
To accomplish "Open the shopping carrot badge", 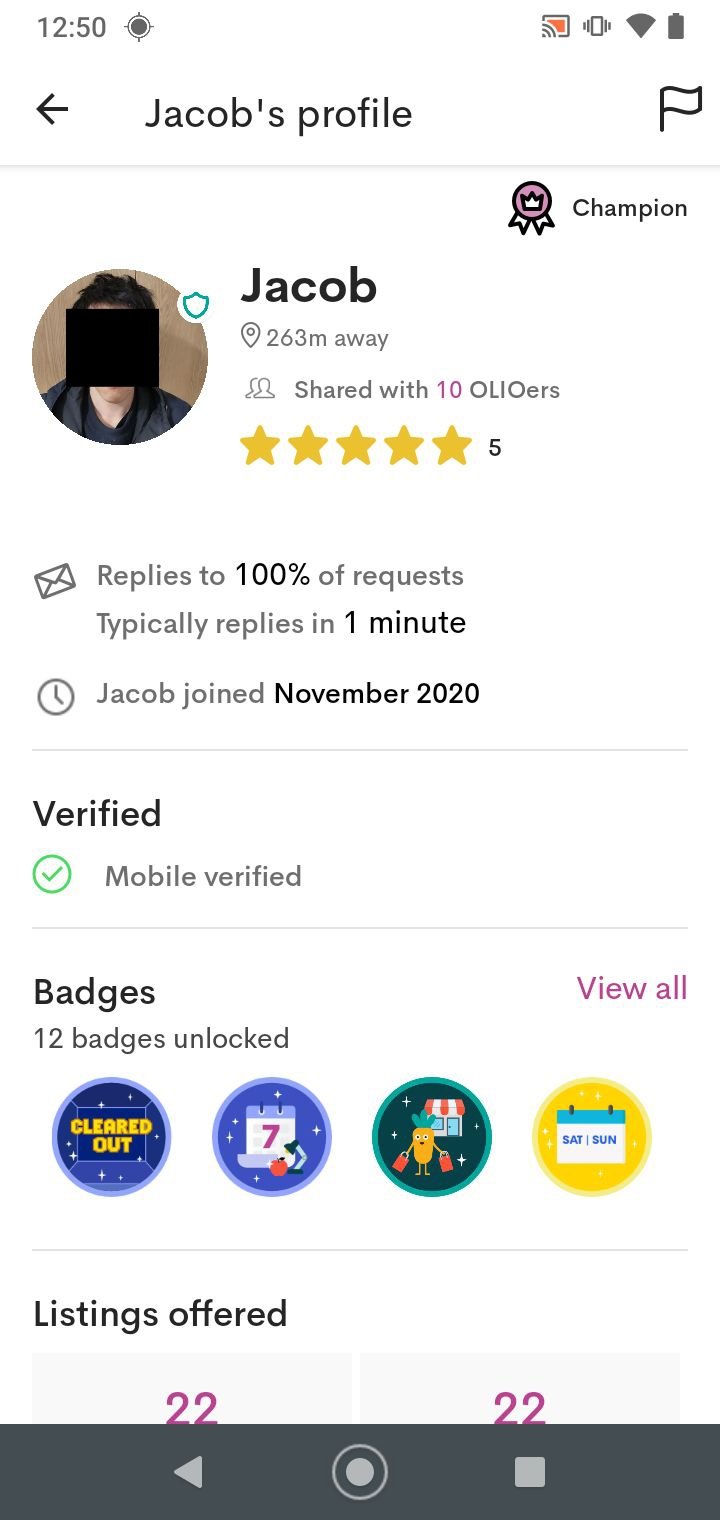I will click(x=432, y=1137).
